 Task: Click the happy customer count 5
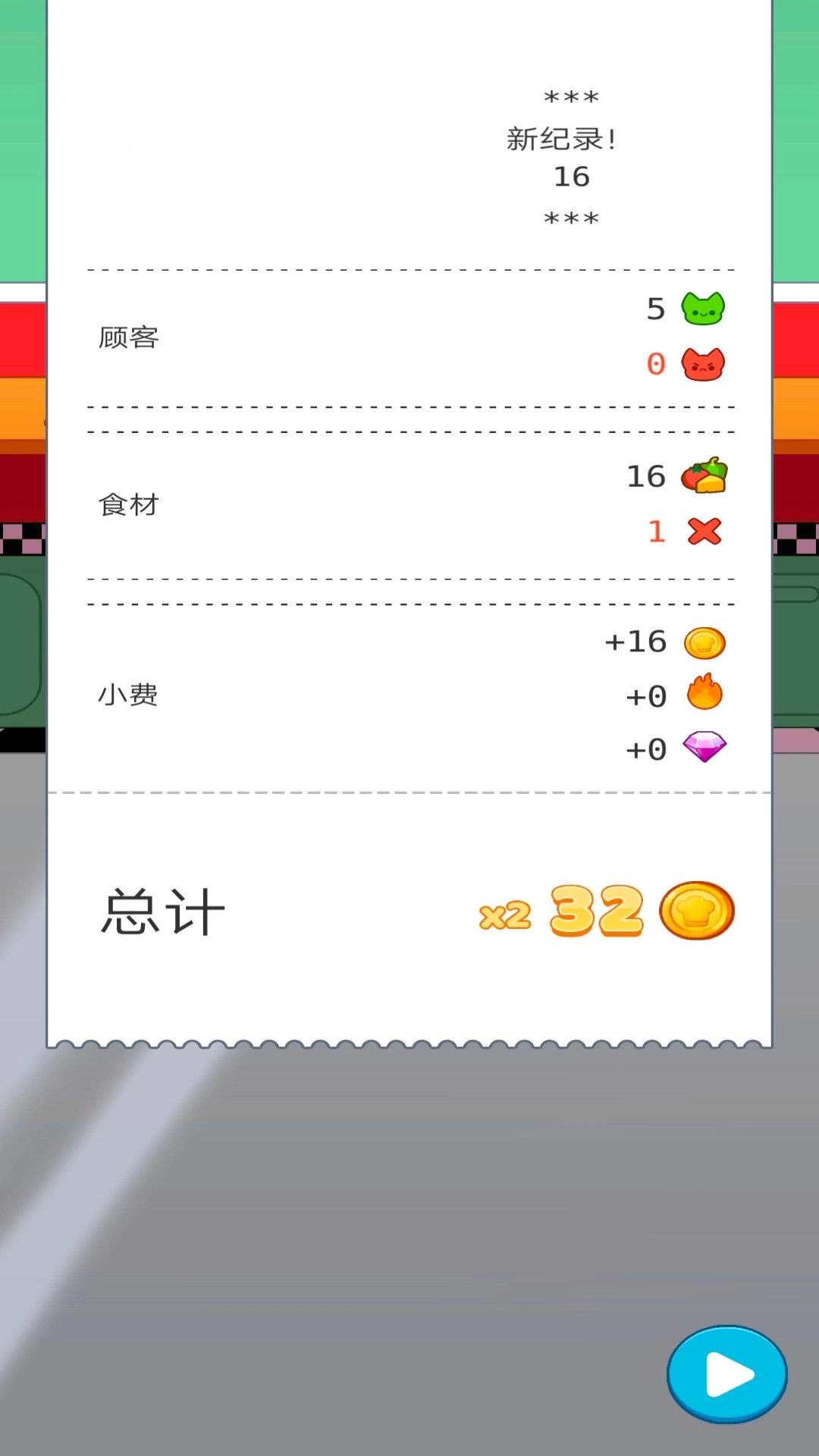point(654,309)
